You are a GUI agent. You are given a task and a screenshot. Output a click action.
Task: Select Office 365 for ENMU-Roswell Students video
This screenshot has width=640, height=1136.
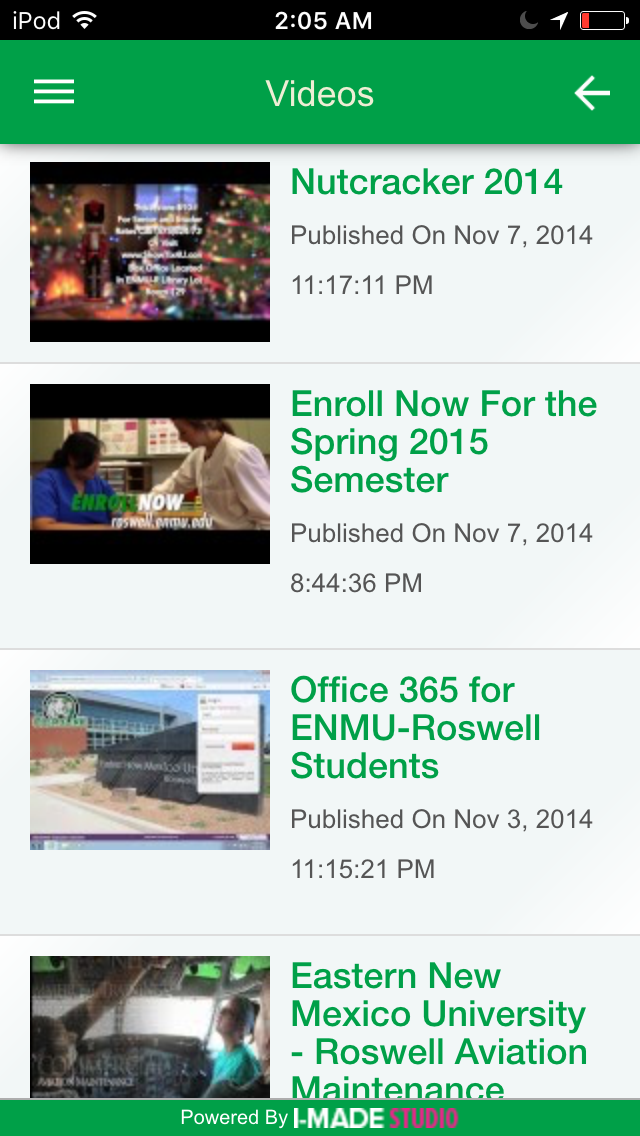415,728
